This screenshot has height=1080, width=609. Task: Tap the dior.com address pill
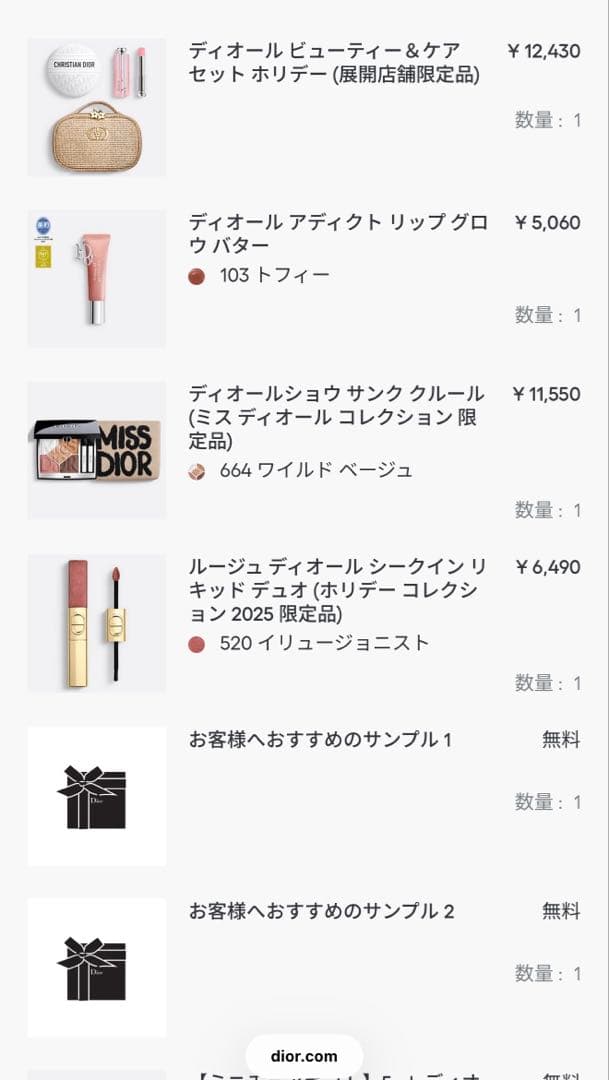[304, 1056]
